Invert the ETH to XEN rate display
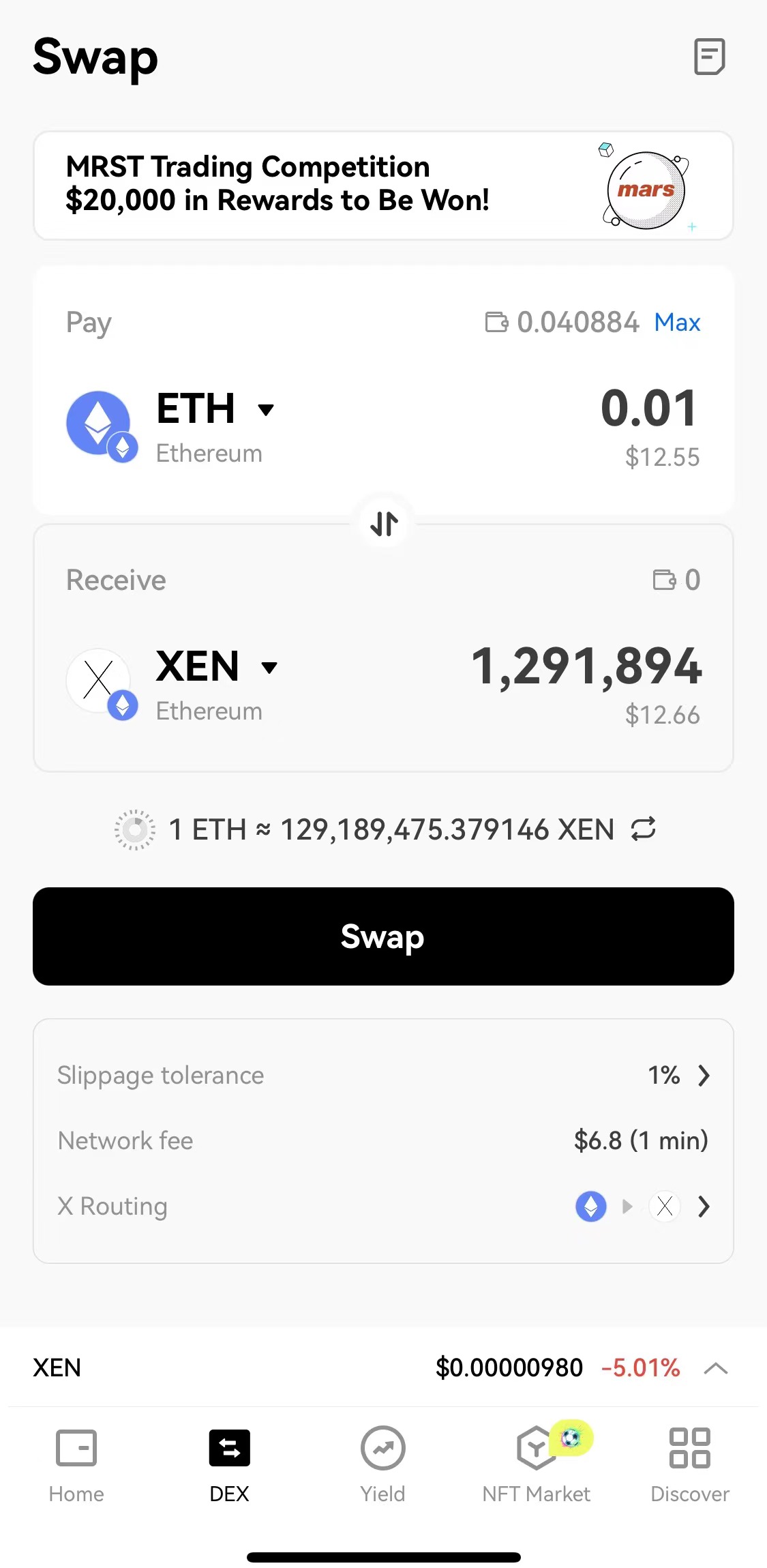 (643, 829)
